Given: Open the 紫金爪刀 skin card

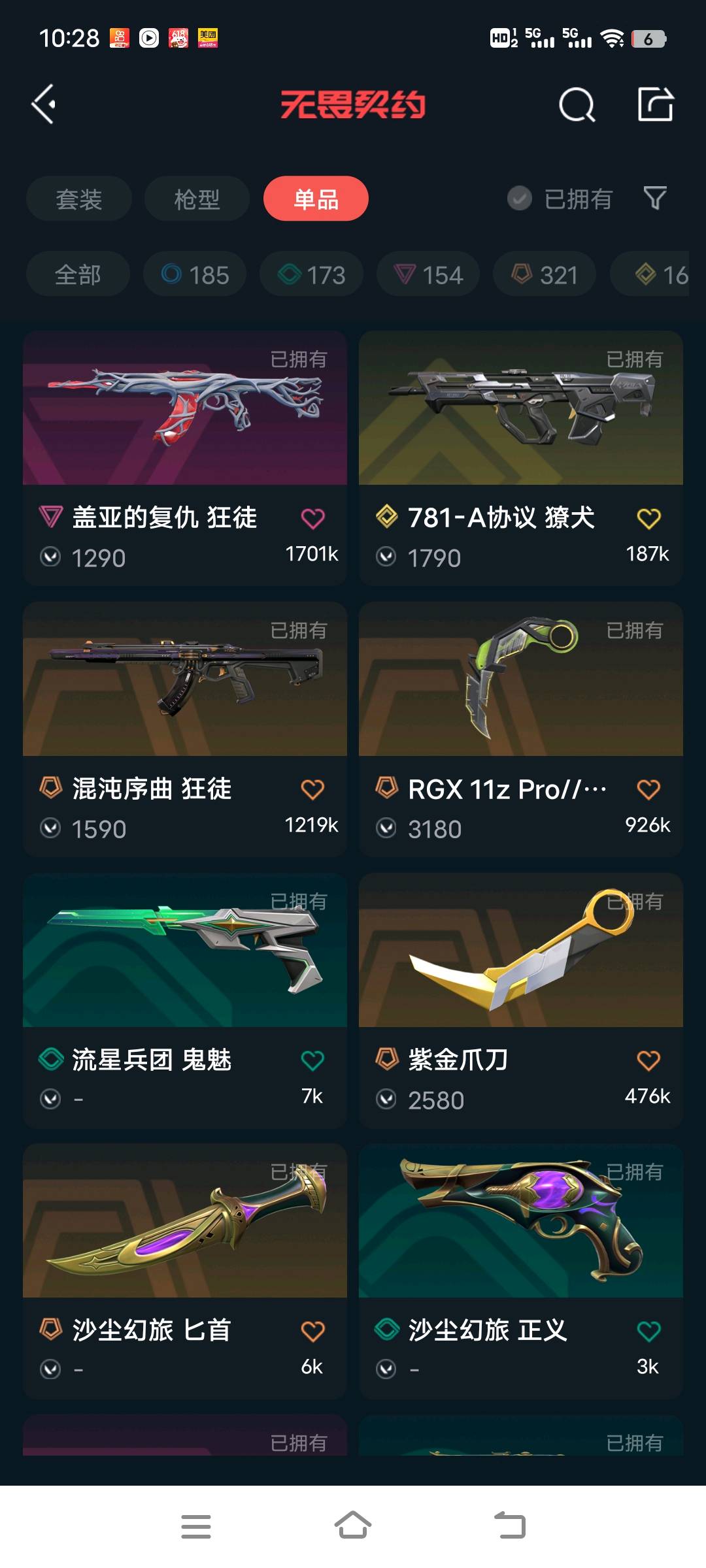Looking at the screenshot, I should 521,1000.
